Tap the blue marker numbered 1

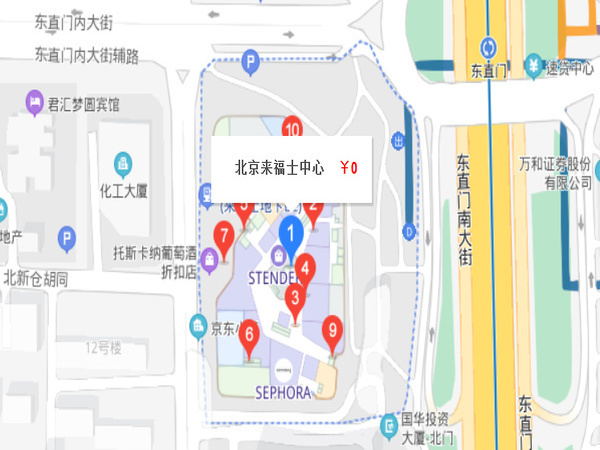290,234
